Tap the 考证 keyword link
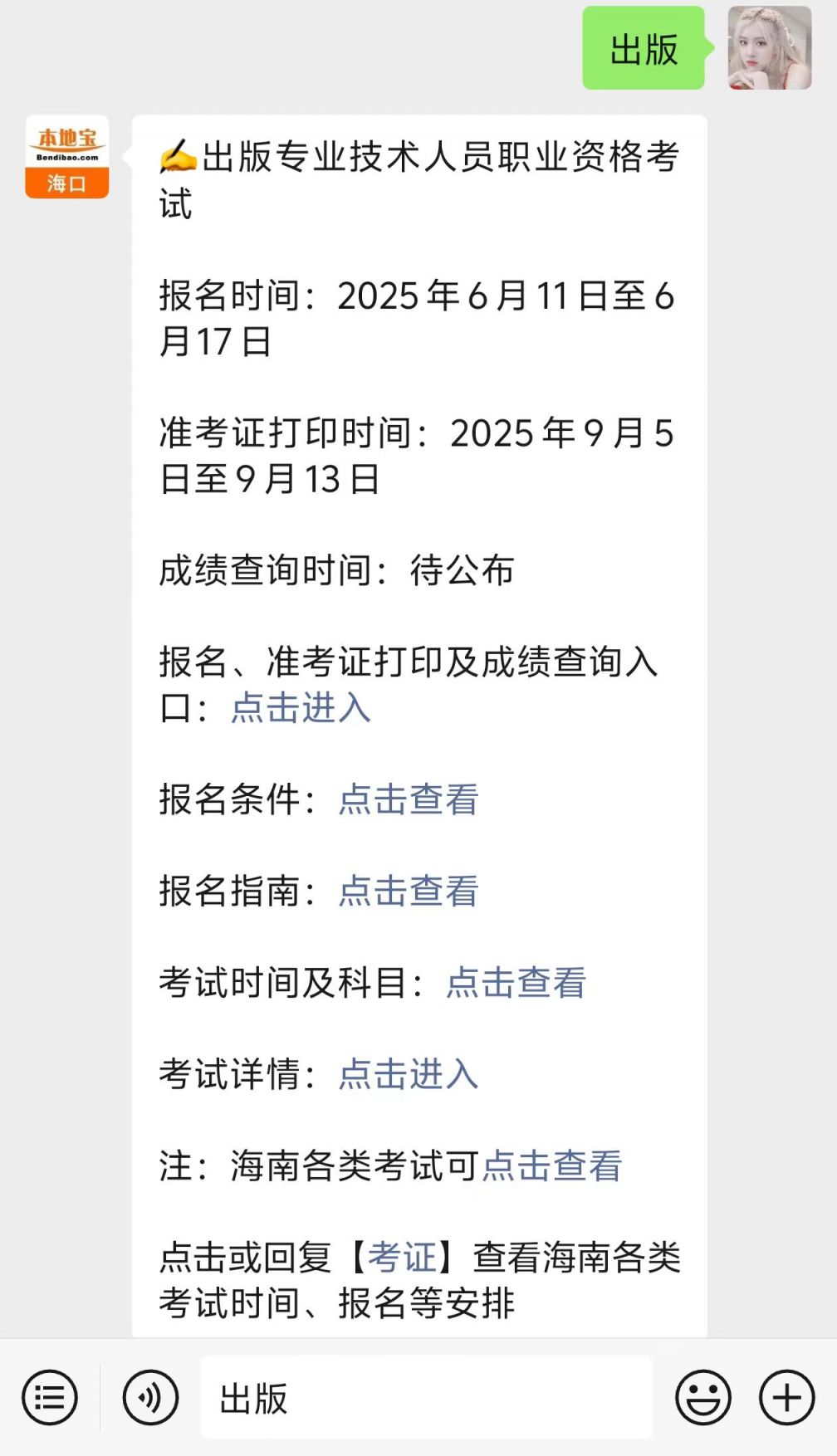Image resolution: width=837 pixels, height=1456 pixels. click(402, 1257)
